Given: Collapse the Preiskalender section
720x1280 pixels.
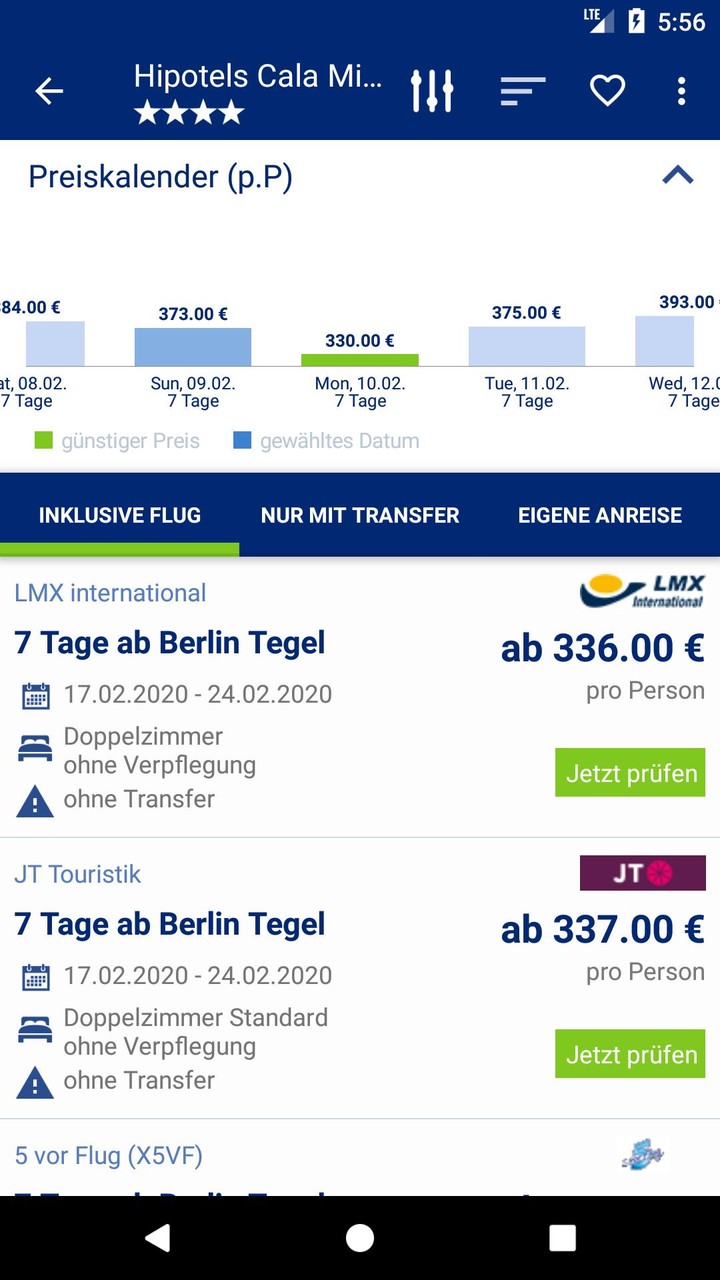Looking at the screenshot, I should (679, 176).
